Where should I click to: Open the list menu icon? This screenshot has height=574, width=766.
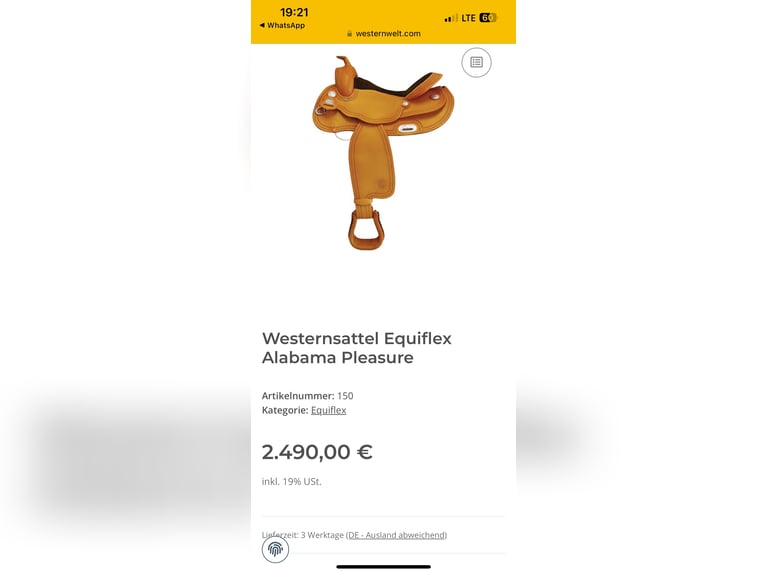coord(476,62)
